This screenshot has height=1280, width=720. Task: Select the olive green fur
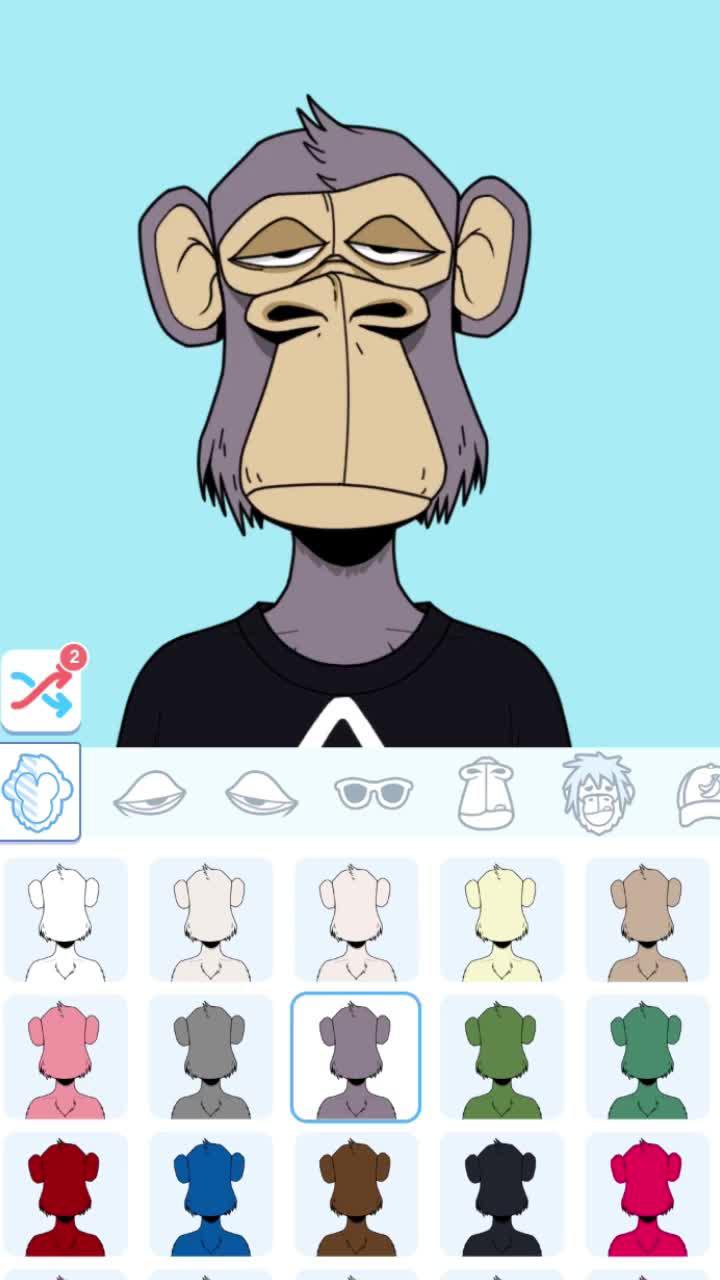(x=500, y=1057)
